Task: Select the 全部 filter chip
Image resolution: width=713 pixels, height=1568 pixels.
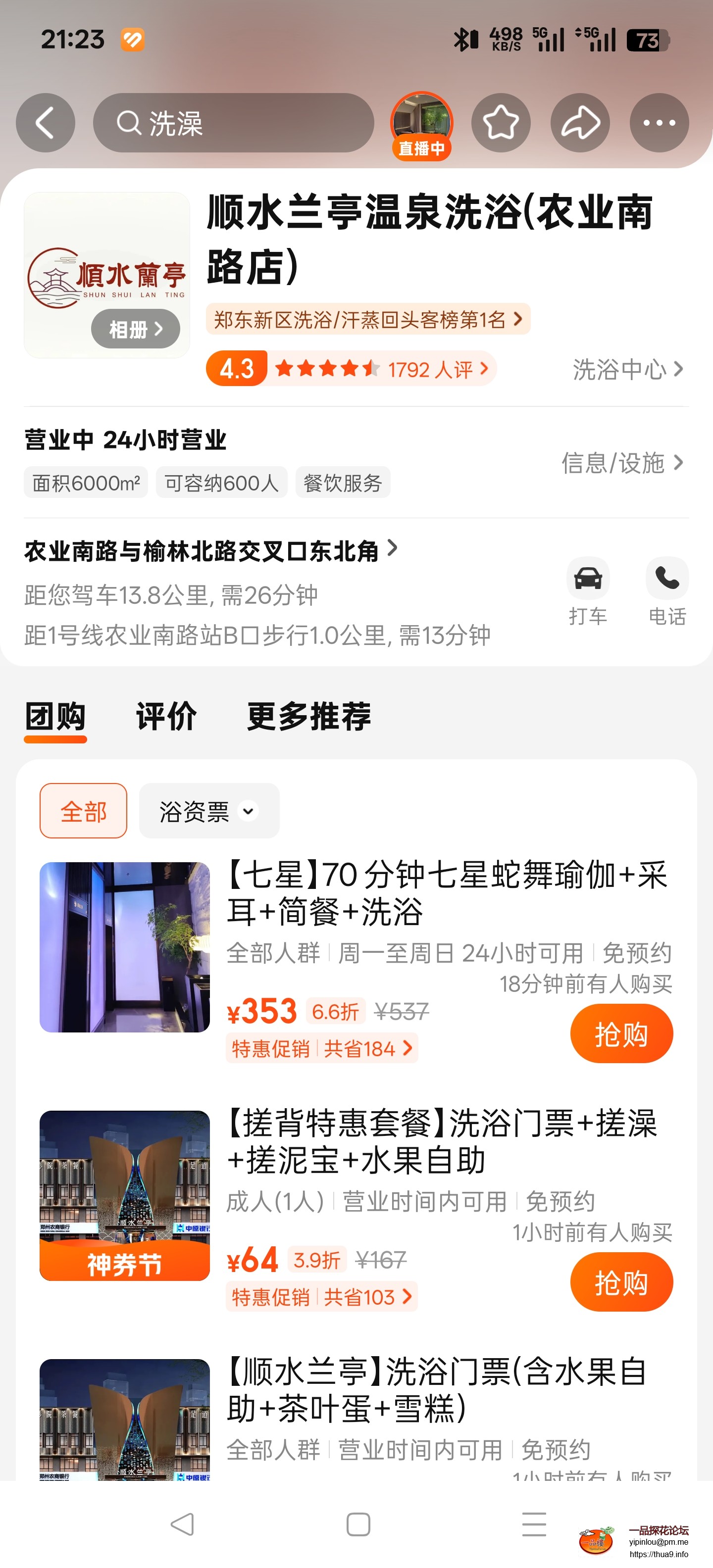Action: click(83, 811)
